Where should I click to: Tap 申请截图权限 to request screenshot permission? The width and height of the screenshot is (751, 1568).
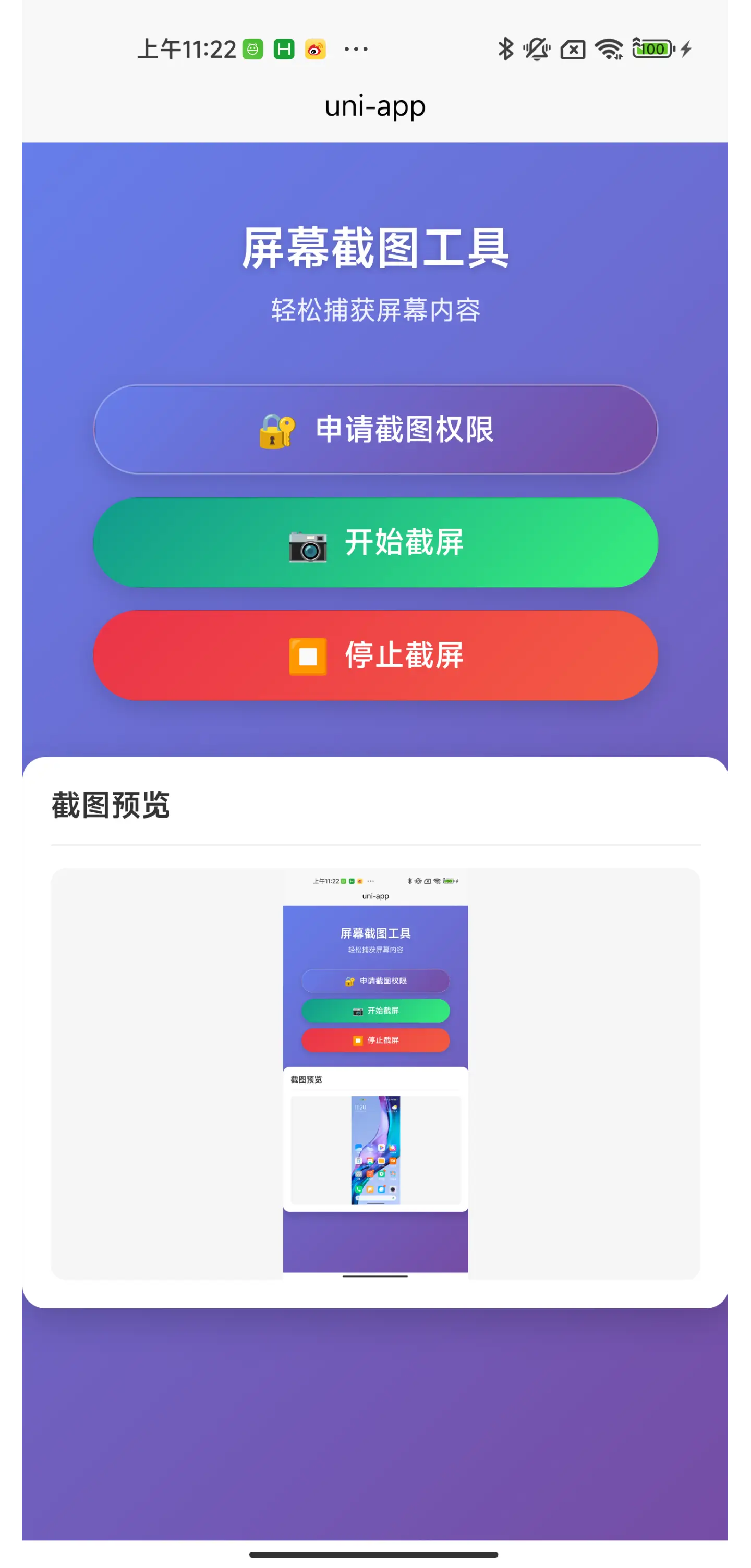click(x=375, y=429)
